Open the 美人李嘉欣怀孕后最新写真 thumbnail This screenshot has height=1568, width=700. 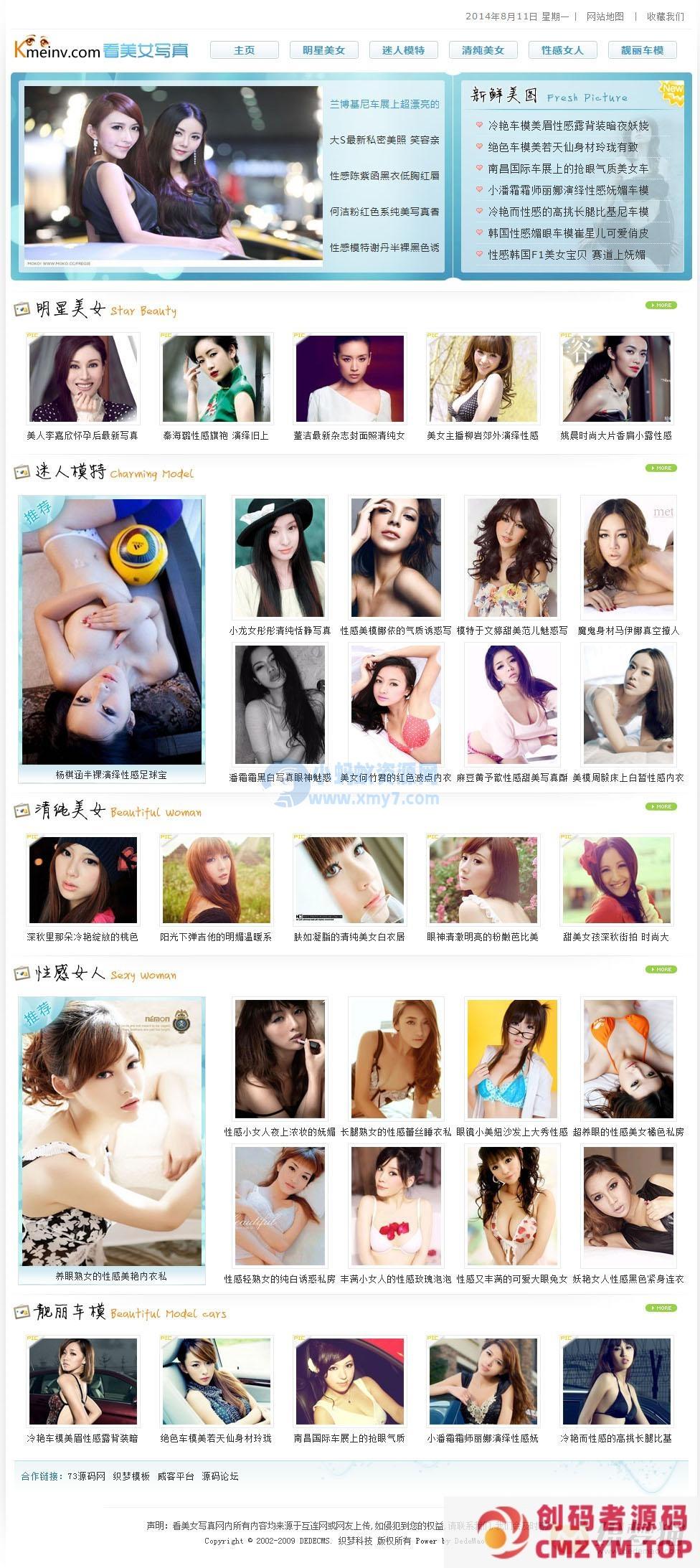tap(82, 378)
